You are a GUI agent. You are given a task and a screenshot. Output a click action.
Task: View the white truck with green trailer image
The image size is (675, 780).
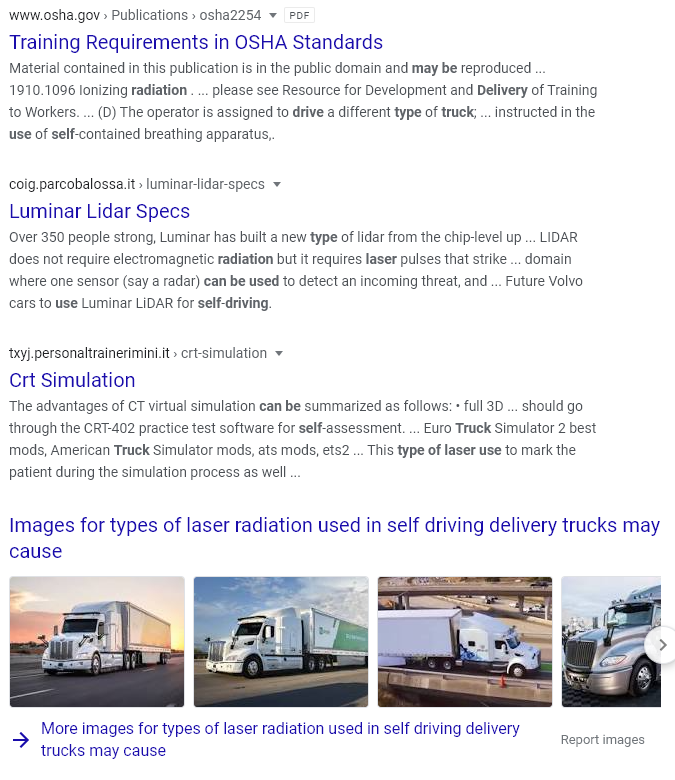(281, 641)
